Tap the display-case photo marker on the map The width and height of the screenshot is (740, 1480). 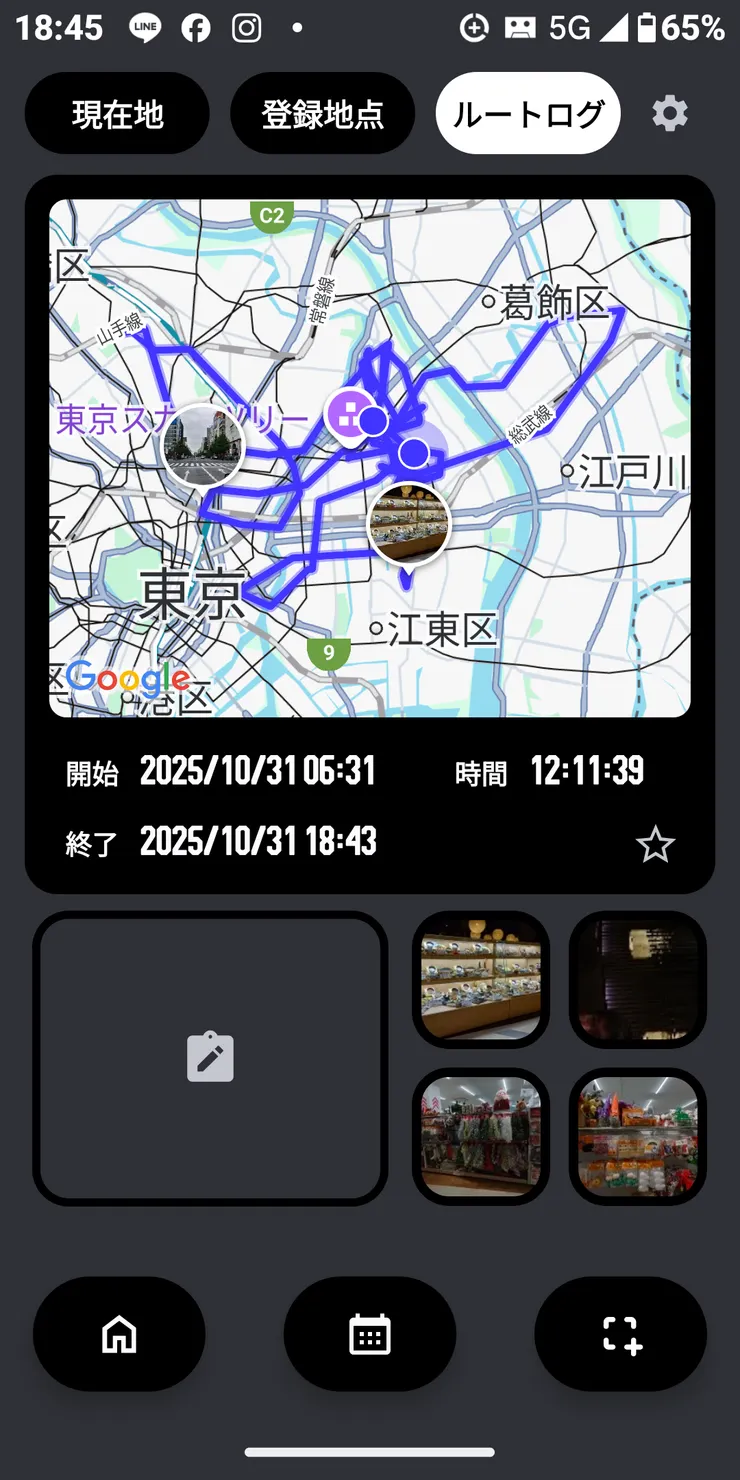pos(410,522)
